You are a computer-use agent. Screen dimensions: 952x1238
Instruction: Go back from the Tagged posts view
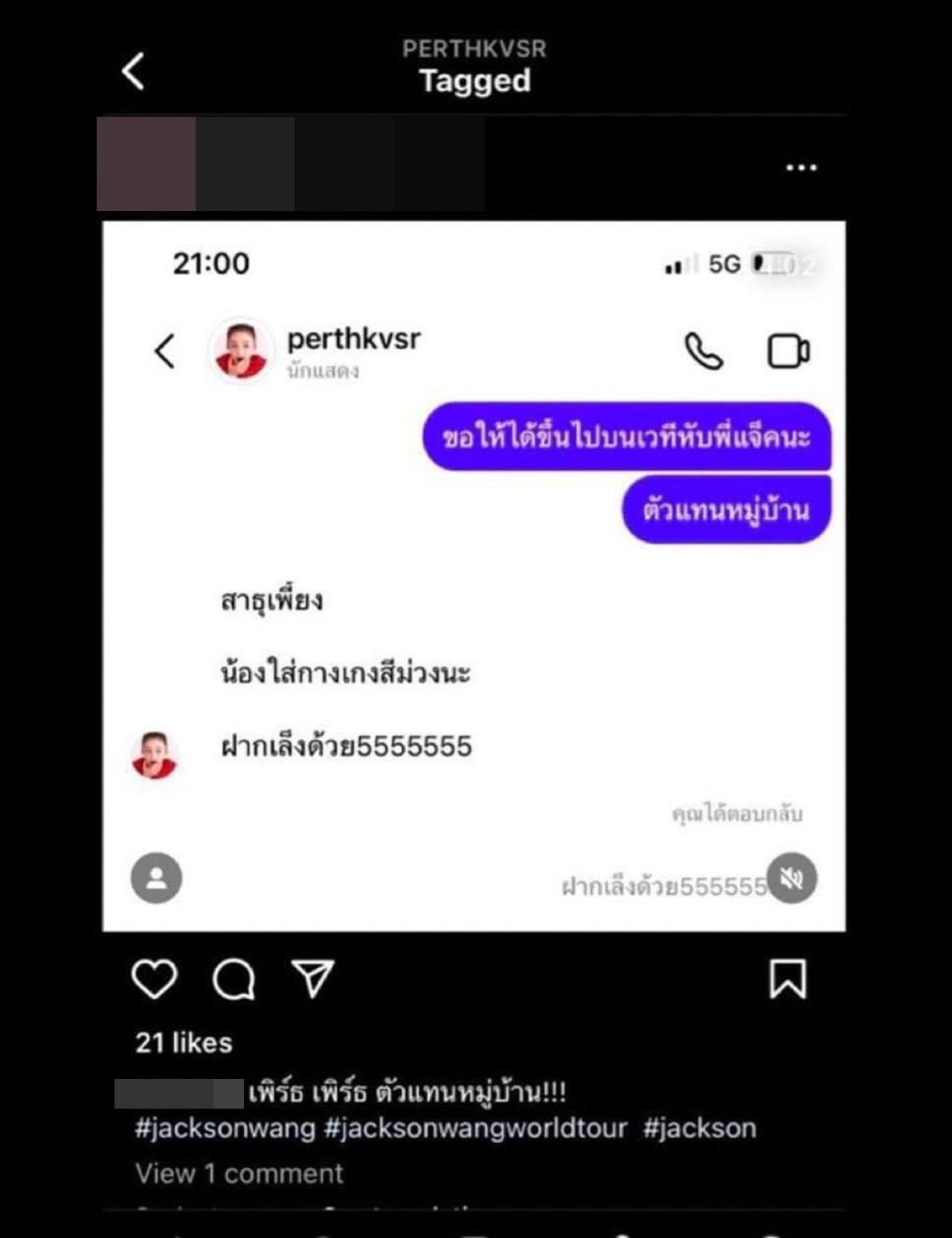point(133,72)
